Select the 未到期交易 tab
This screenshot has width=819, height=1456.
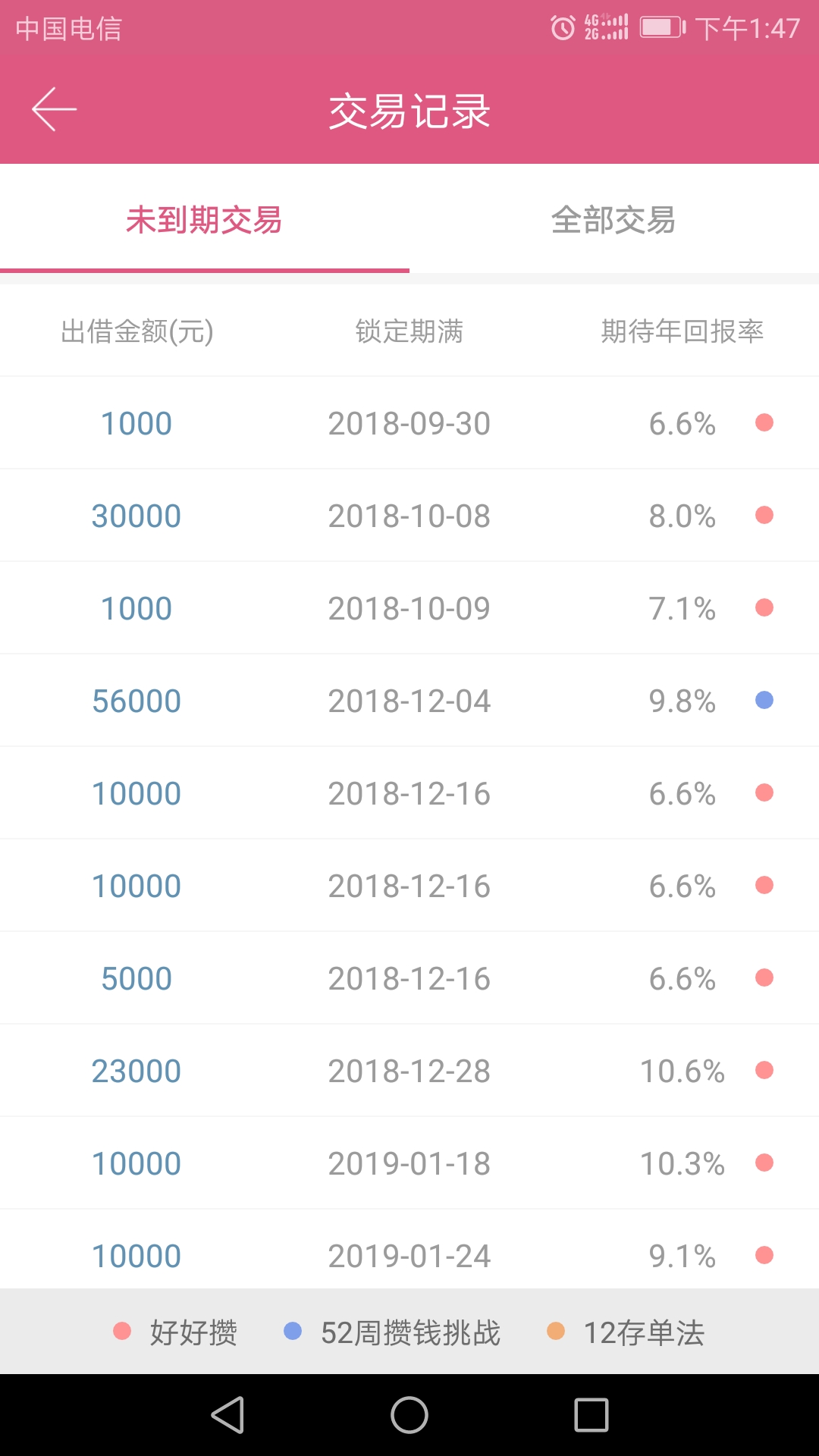(x=205, y=220)
